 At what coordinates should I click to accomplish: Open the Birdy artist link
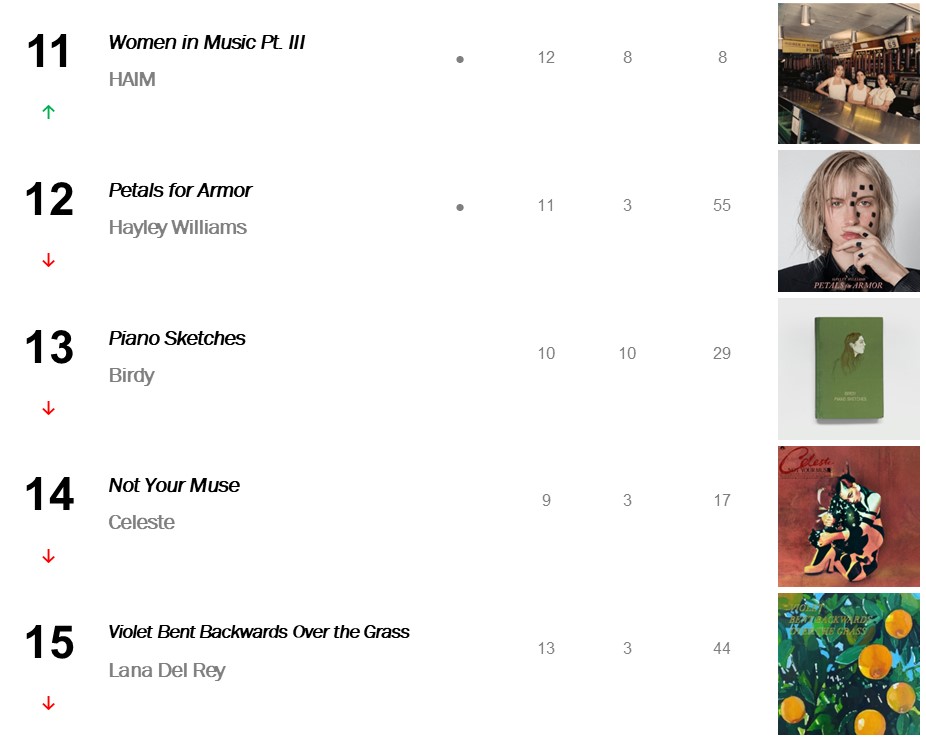pyautogui.click(x=131, y=375)
